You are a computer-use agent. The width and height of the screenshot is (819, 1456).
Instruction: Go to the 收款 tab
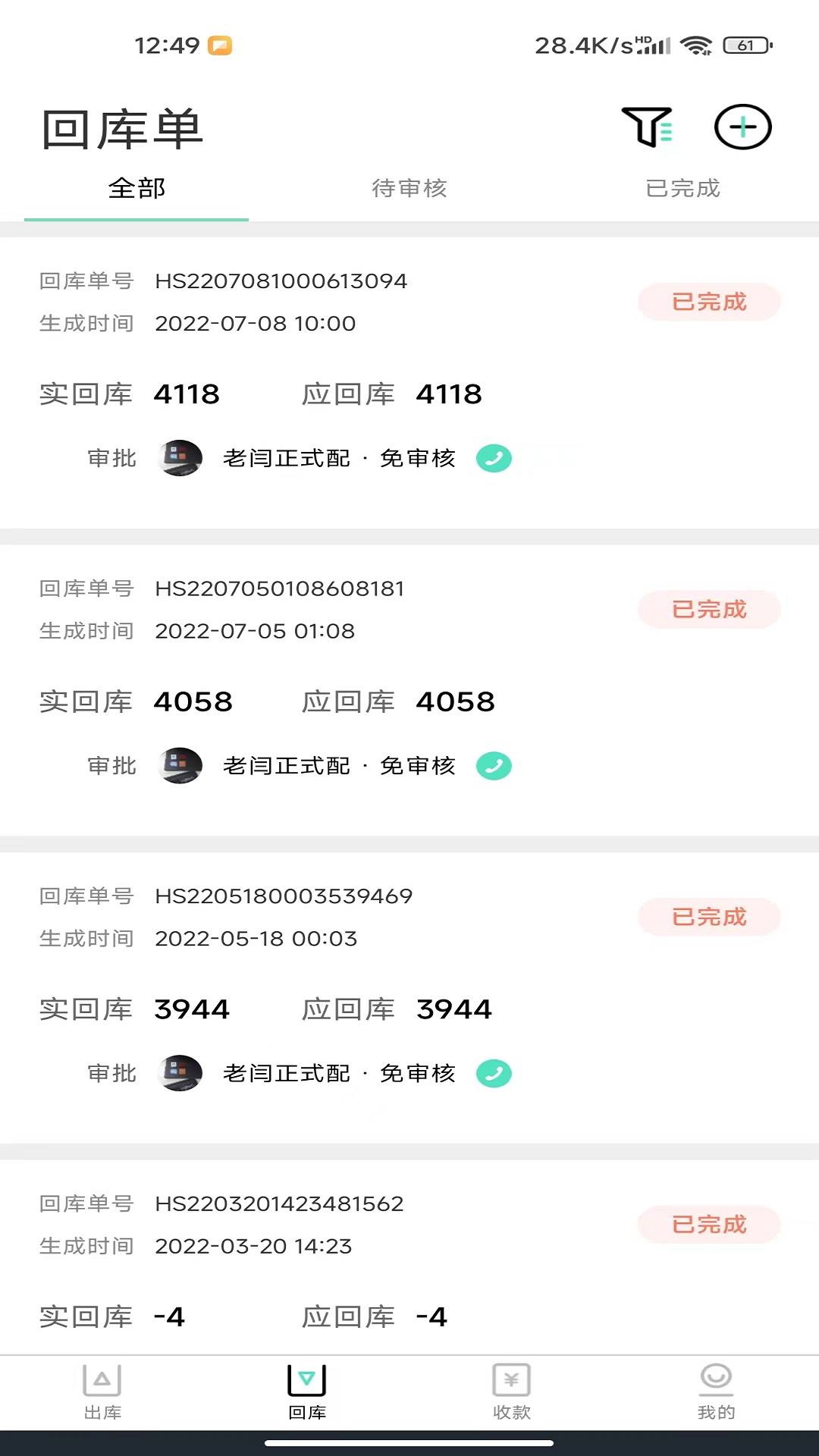tap(512, 1392)
